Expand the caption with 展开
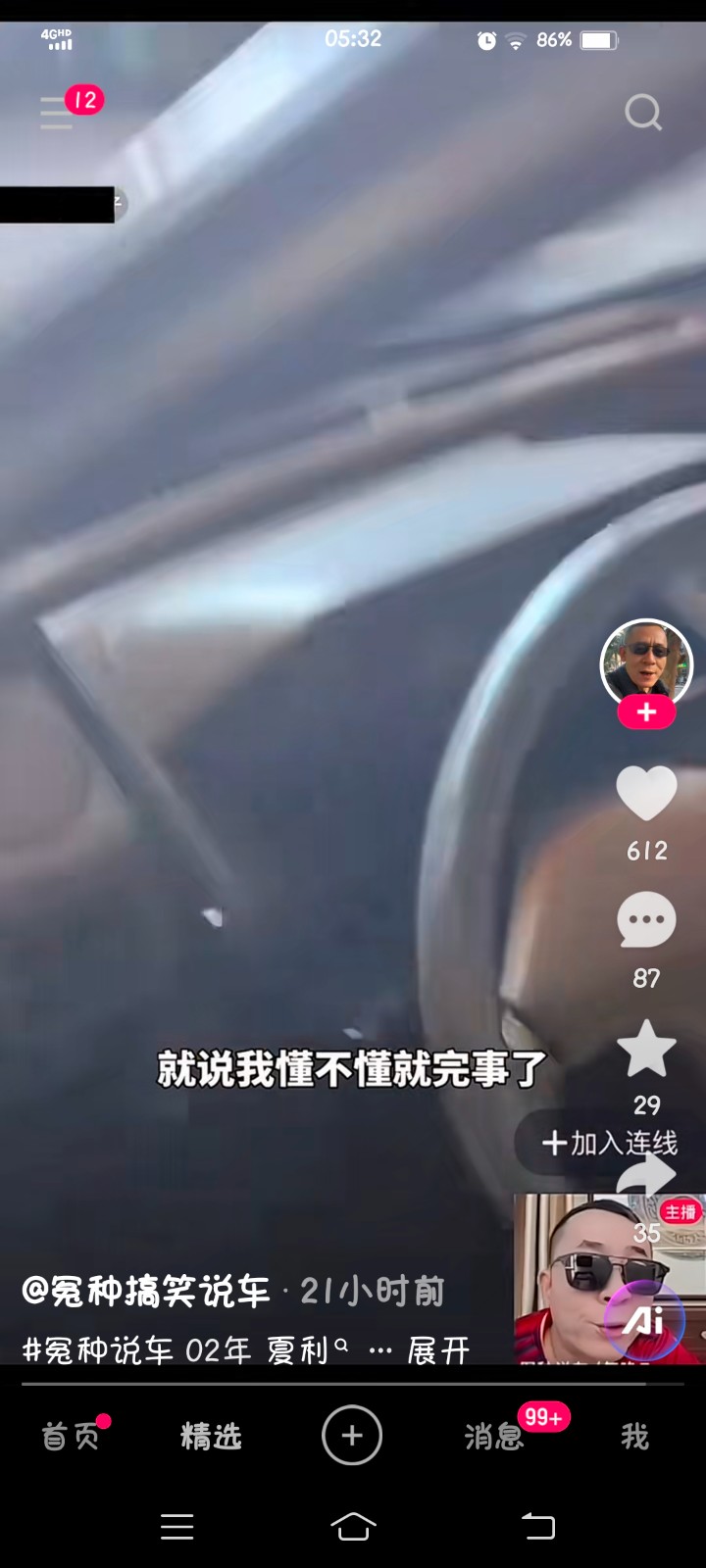This screenshot has width=706, height=1568. [438, 1351]
